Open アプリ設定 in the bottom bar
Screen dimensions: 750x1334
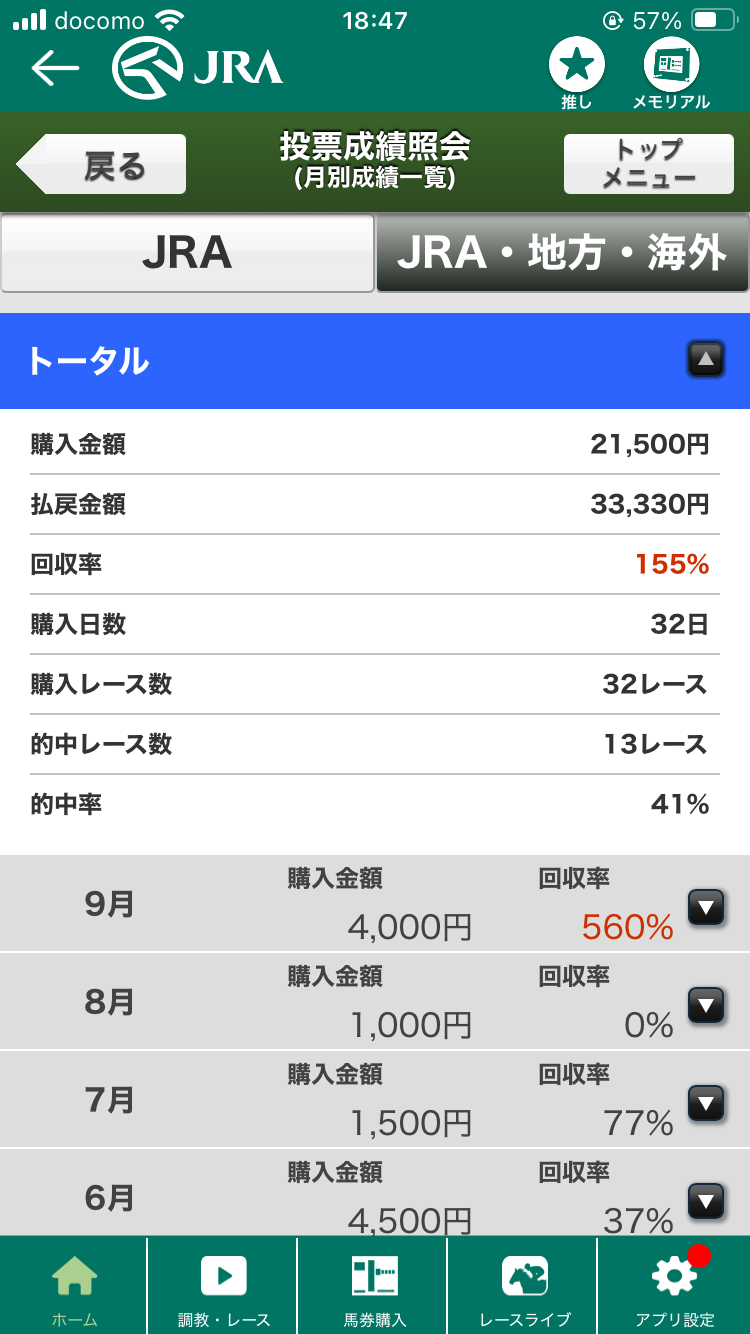[674, 1286]
